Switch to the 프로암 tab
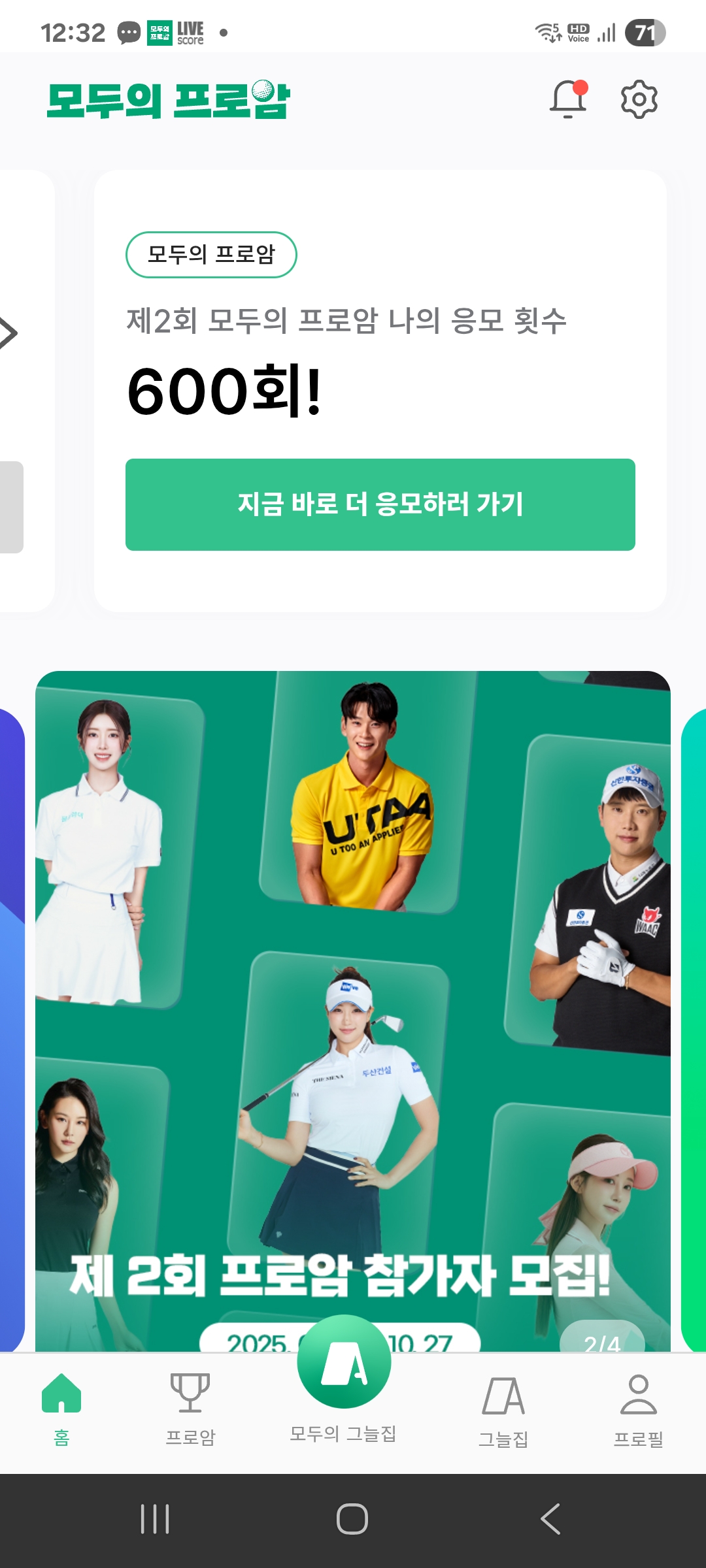The height and width of the screenshot is (1568, 706). tap(190, 1409)
